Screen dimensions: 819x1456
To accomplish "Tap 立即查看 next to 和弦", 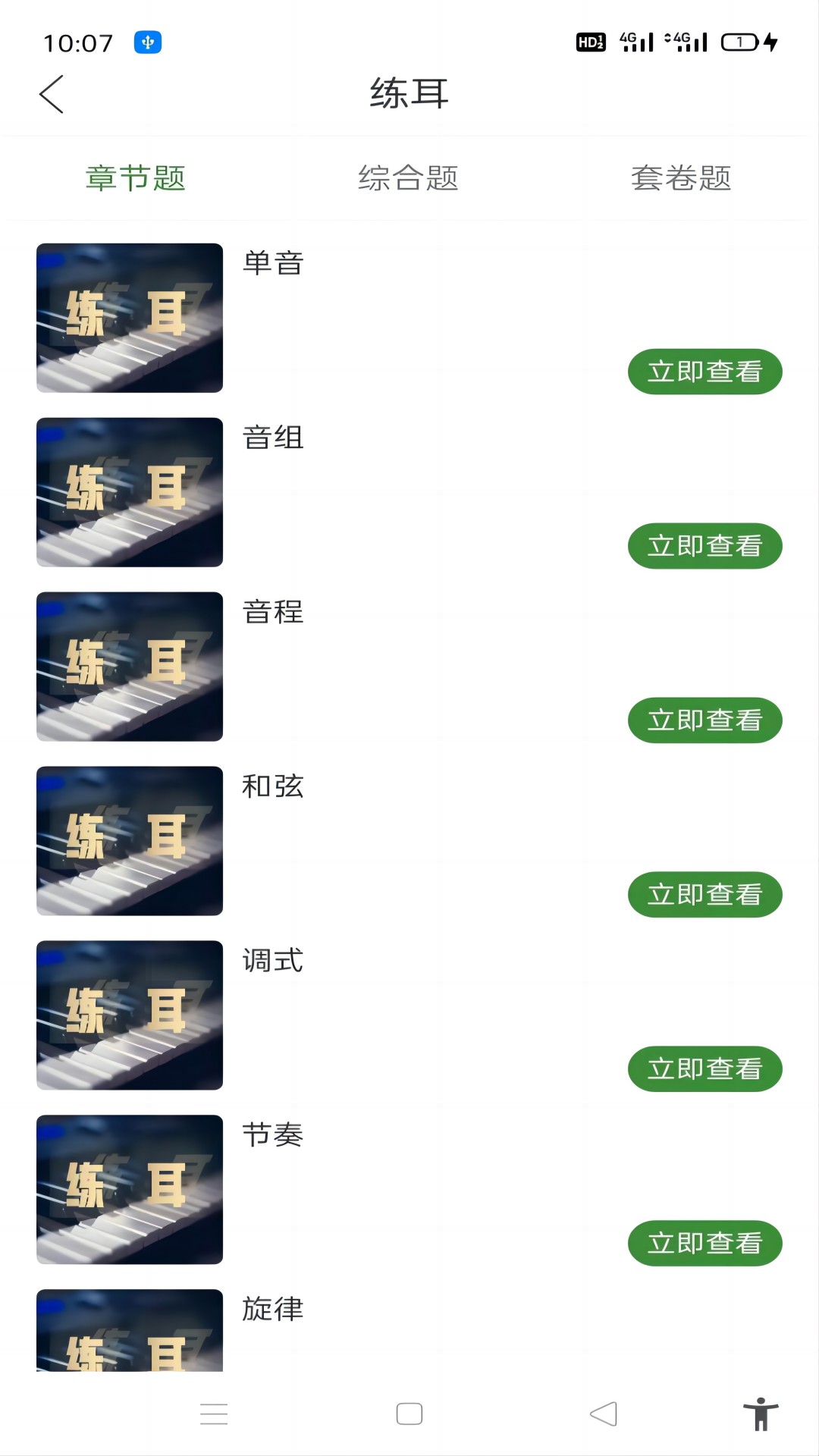I will (x=704, y=895).
